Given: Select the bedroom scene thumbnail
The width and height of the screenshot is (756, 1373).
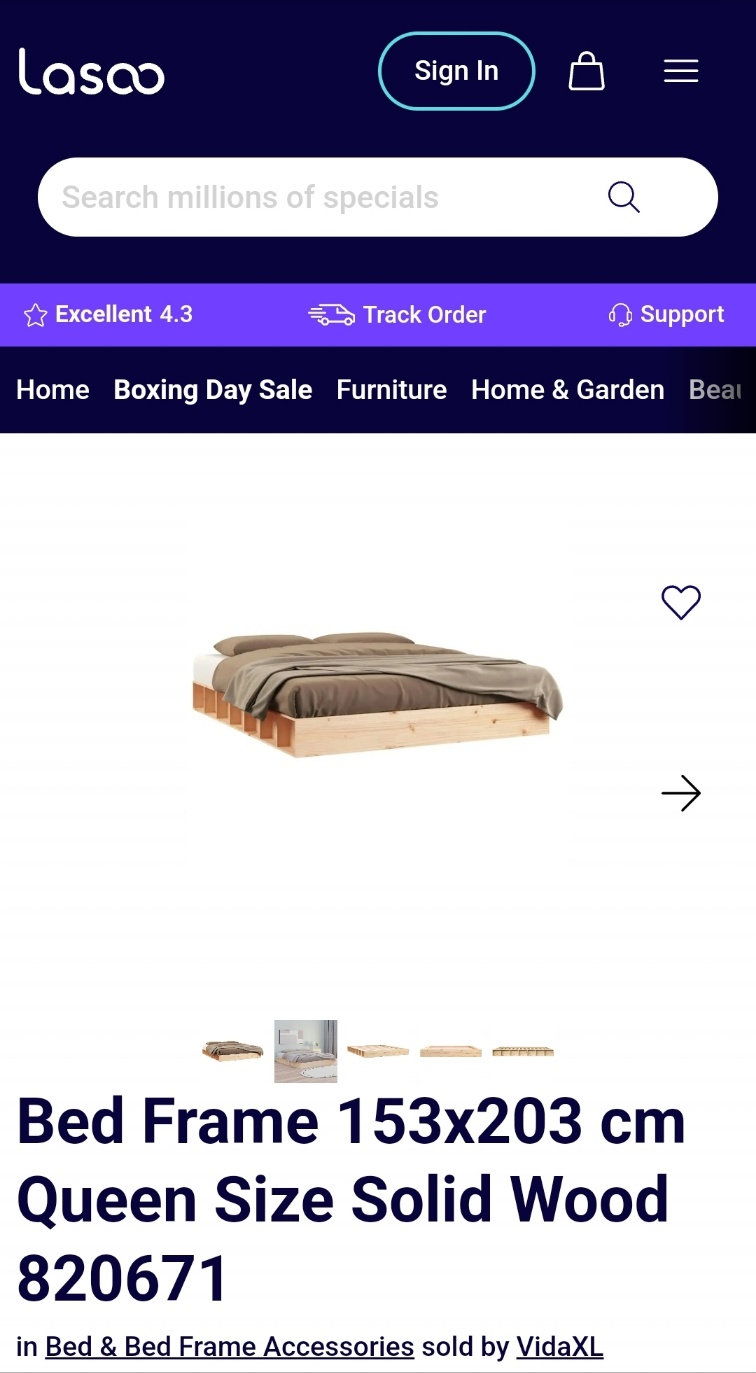Looking at the screenshot, I should (305, 1051).
